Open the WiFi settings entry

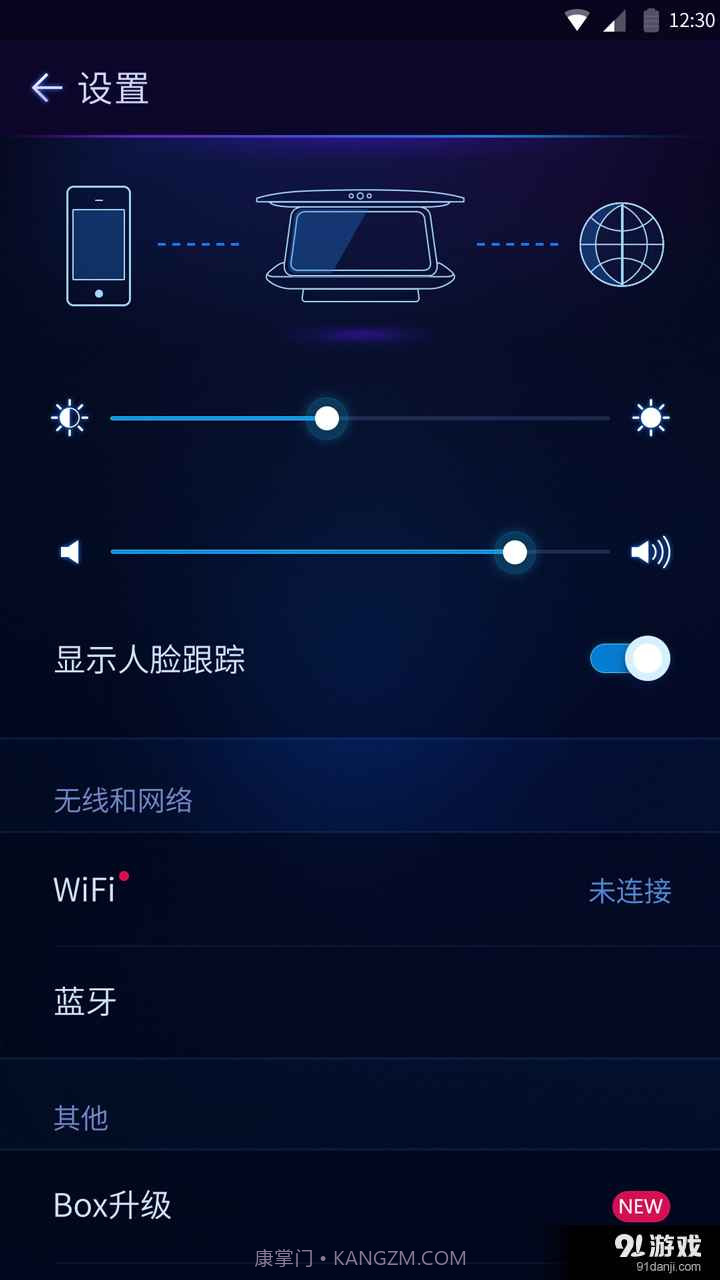(x=360, y=890)
